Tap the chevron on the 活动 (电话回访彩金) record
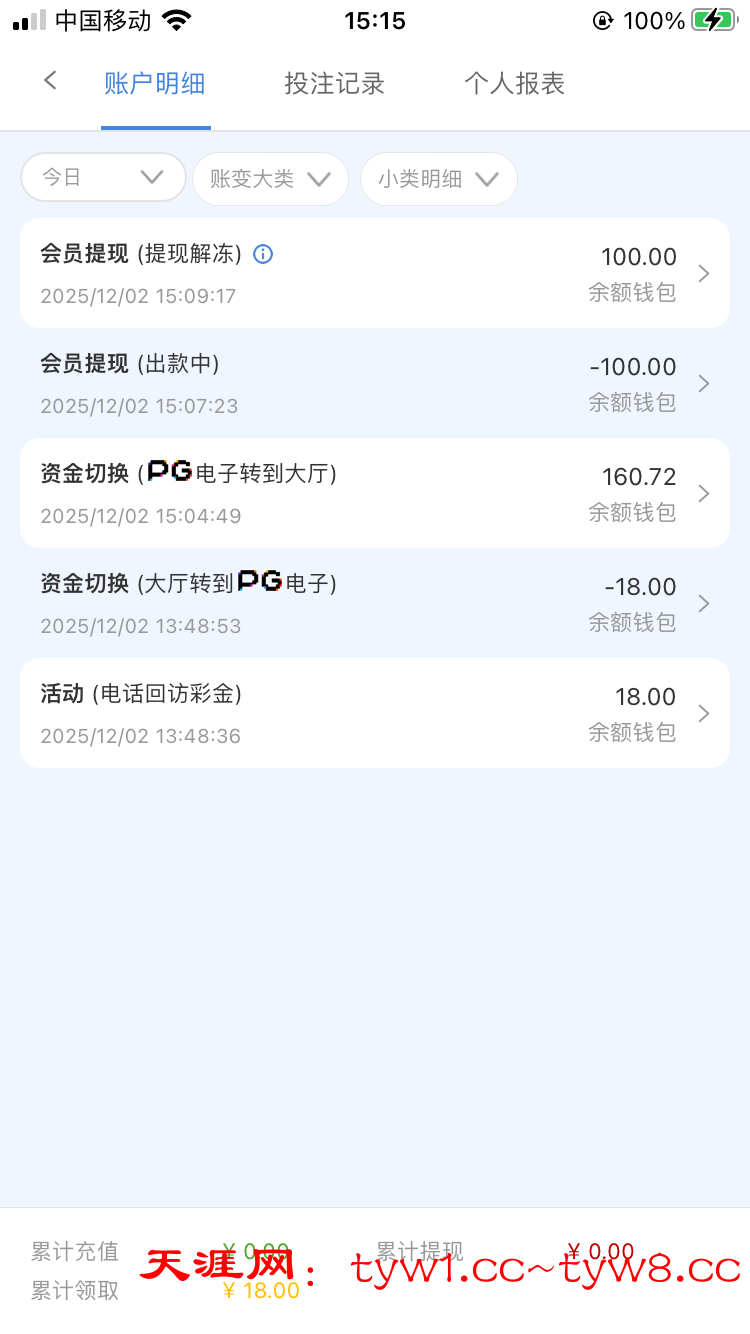The image size is (750, 1334). tap(703, 713)
